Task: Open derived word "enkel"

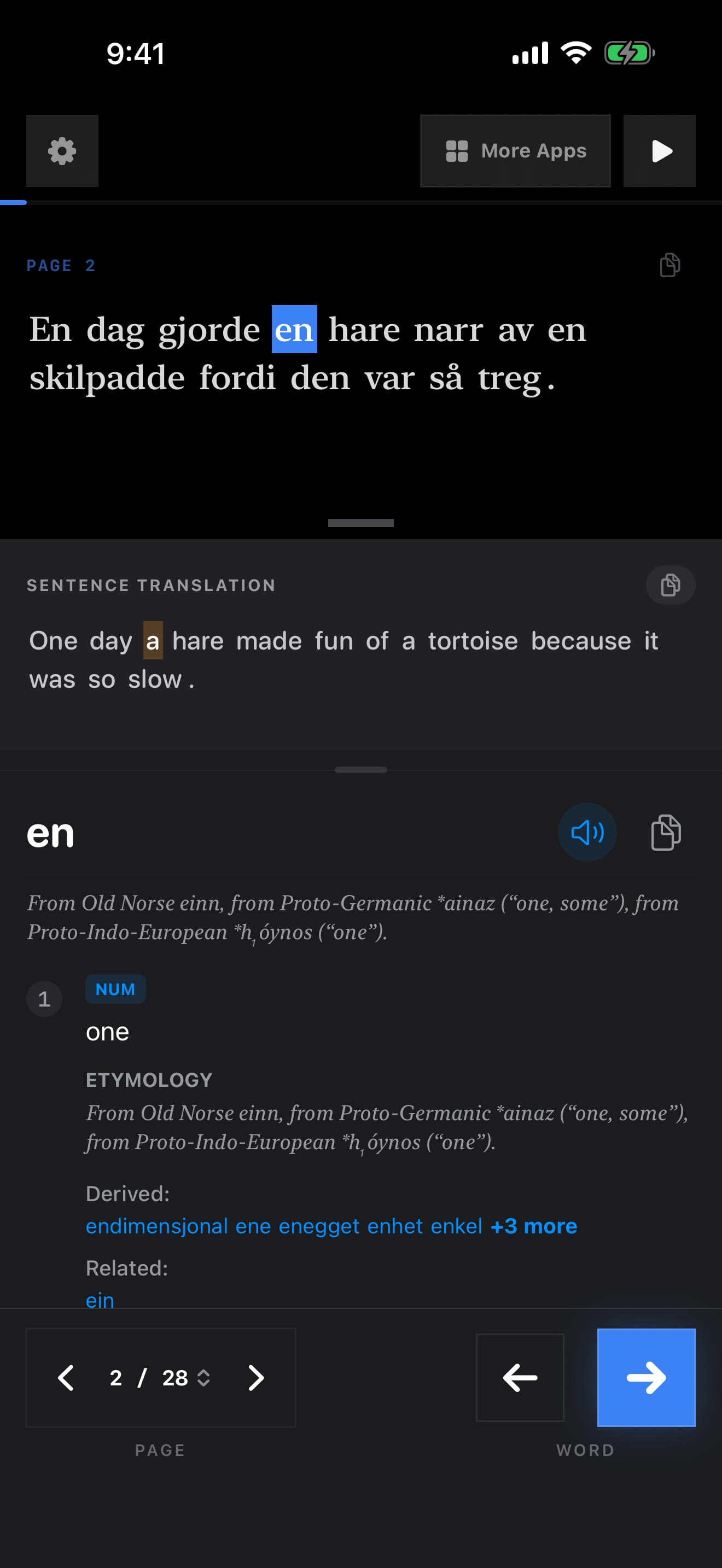Action: 457,1226
